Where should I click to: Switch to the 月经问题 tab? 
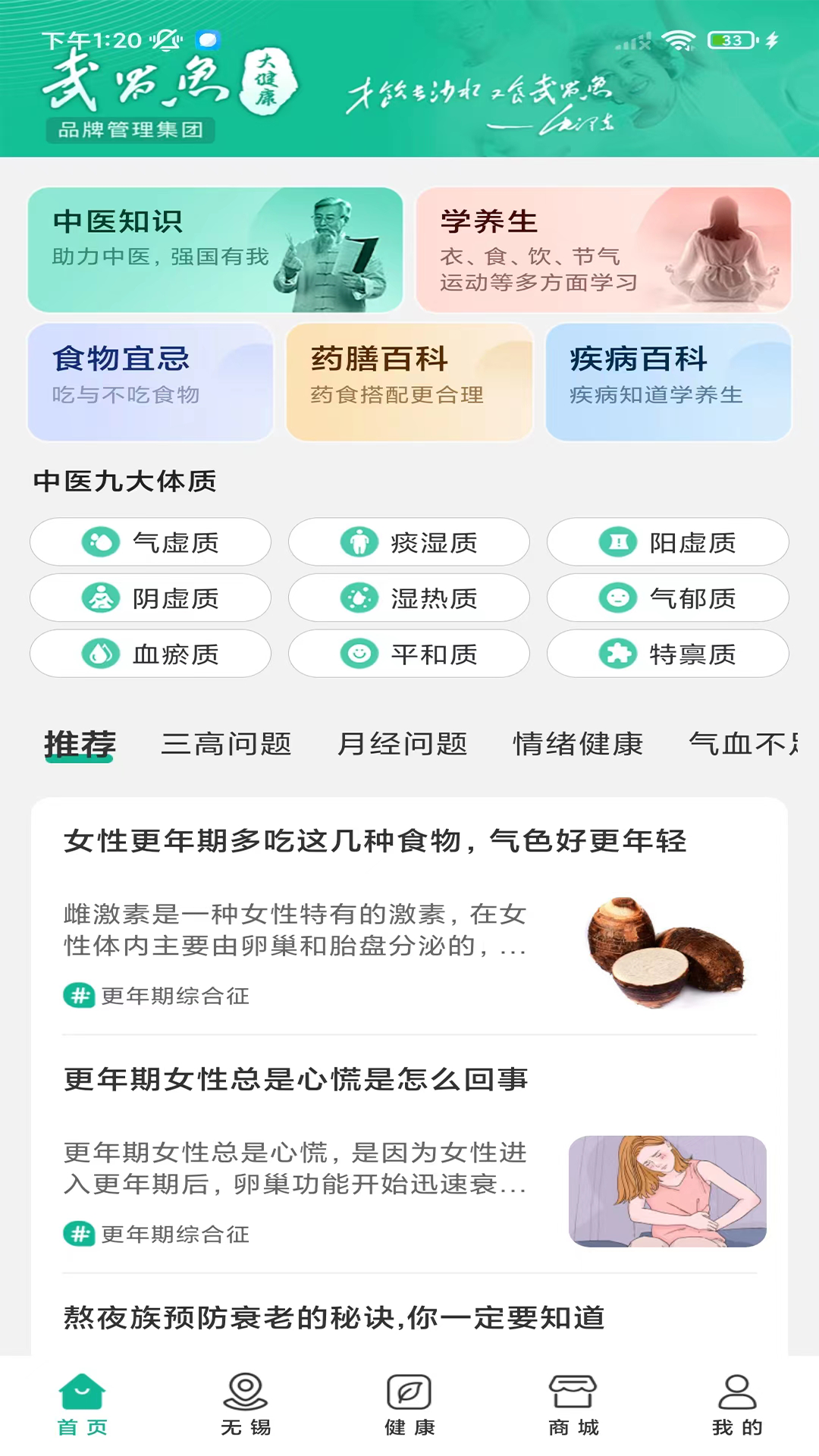coord(407,744)
